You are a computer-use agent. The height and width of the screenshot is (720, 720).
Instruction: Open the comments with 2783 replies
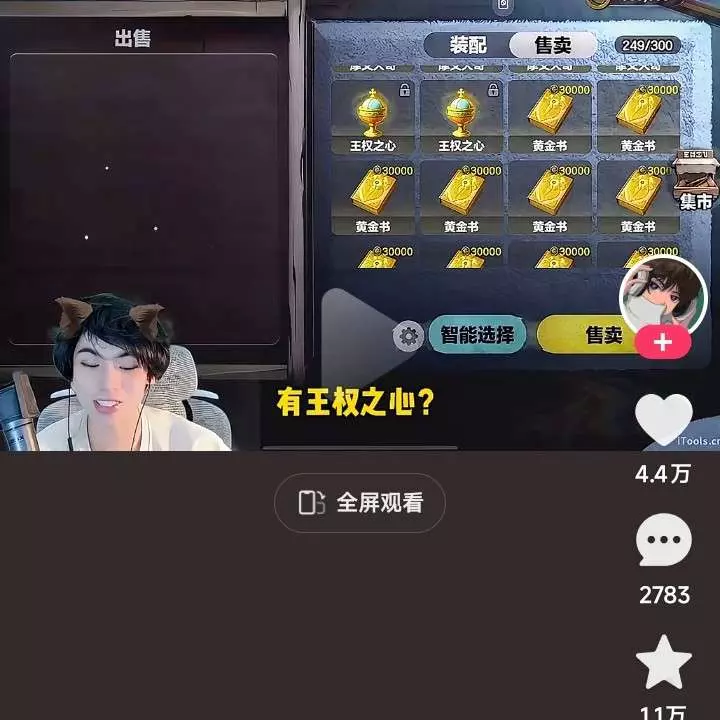pyautogui.click(x=663, y=544)
